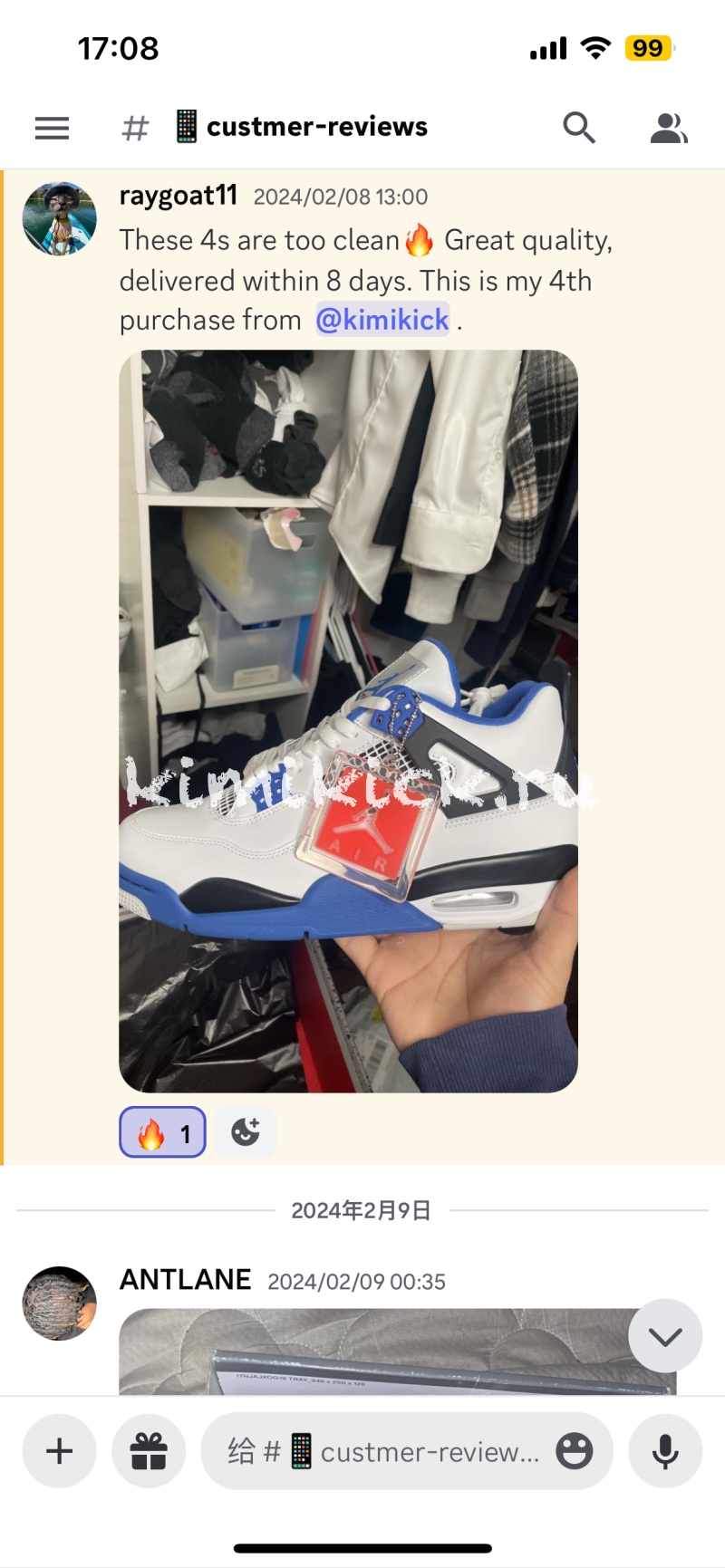Open ANTLANE's profile avatar

tap(60, 1303)
